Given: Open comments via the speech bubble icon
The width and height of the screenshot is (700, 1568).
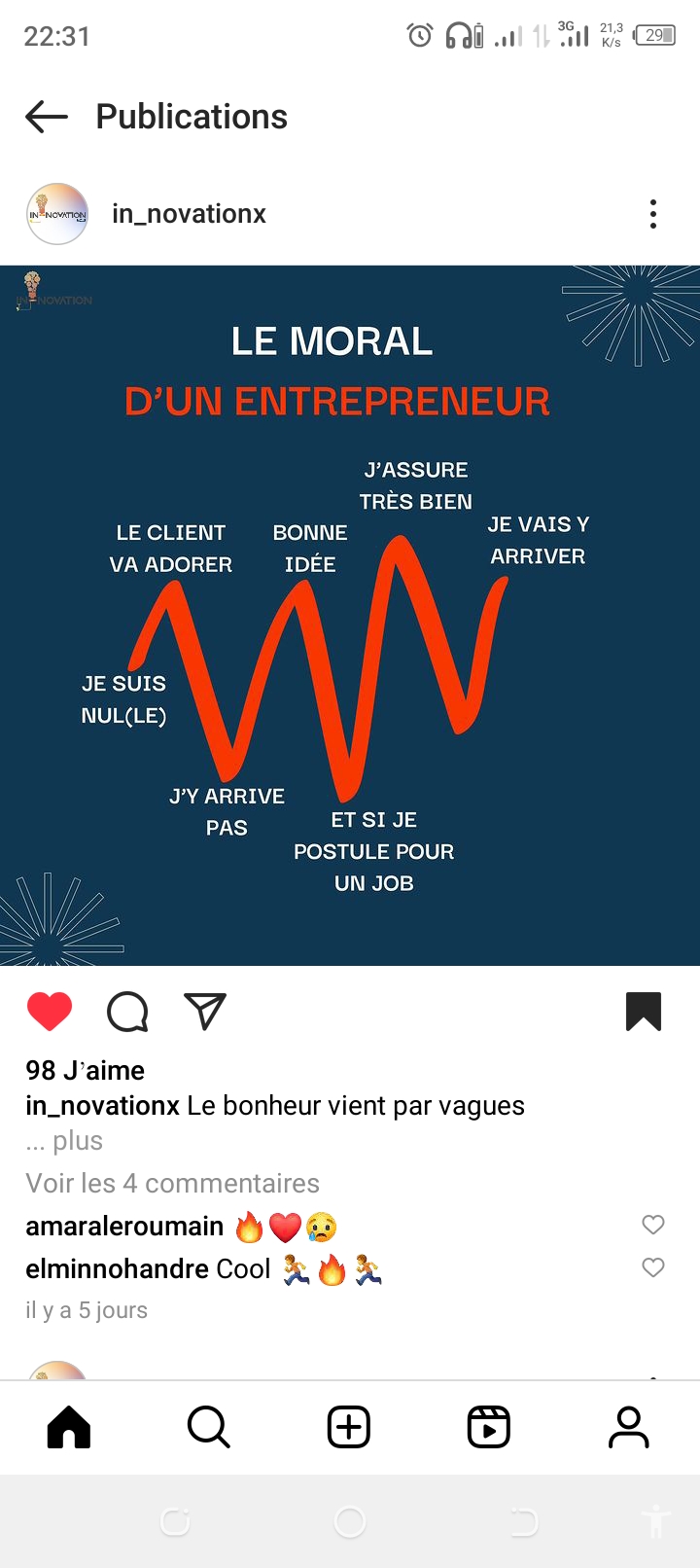Looking at the screenshot, I should (127, 1012).
